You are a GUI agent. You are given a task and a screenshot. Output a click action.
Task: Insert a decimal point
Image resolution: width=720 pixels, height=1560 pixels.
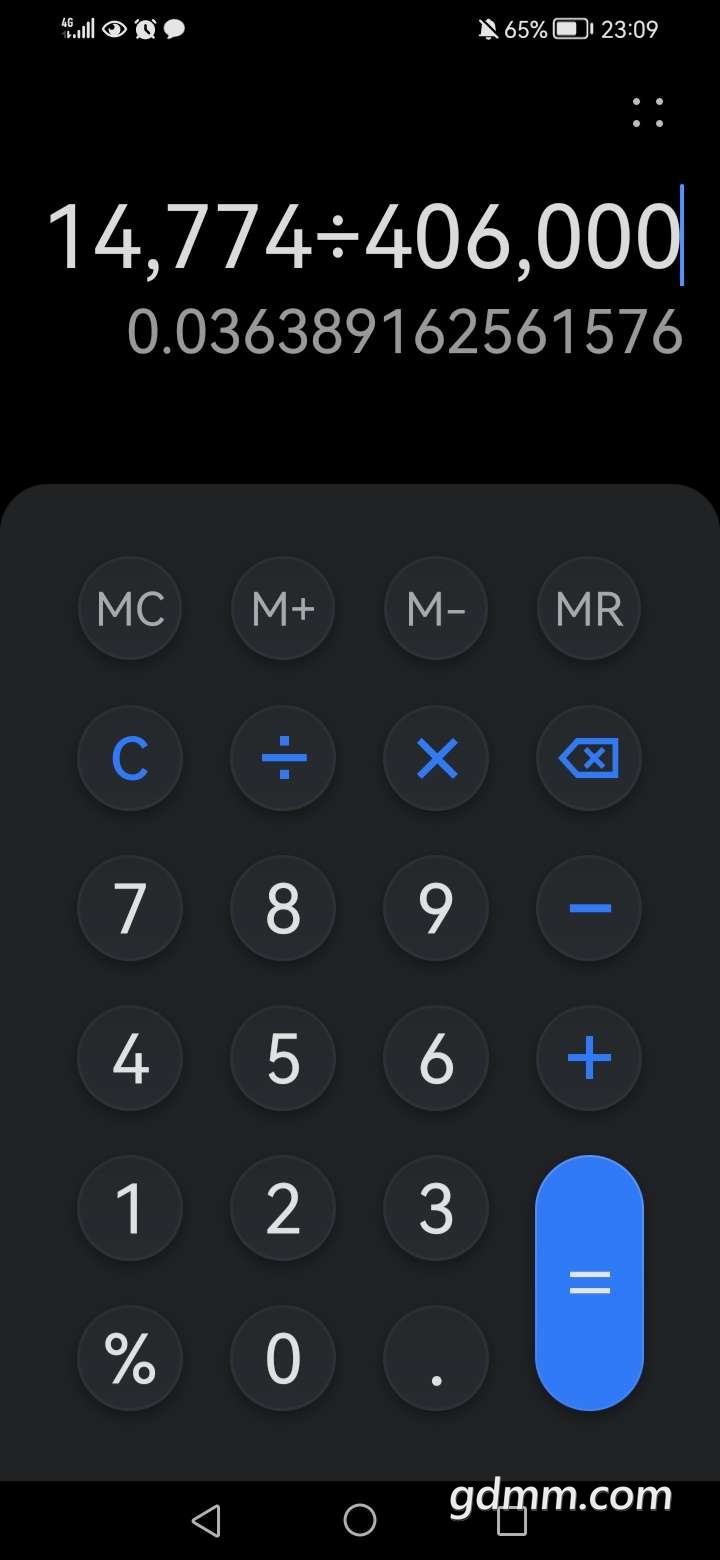(436, 1358)
